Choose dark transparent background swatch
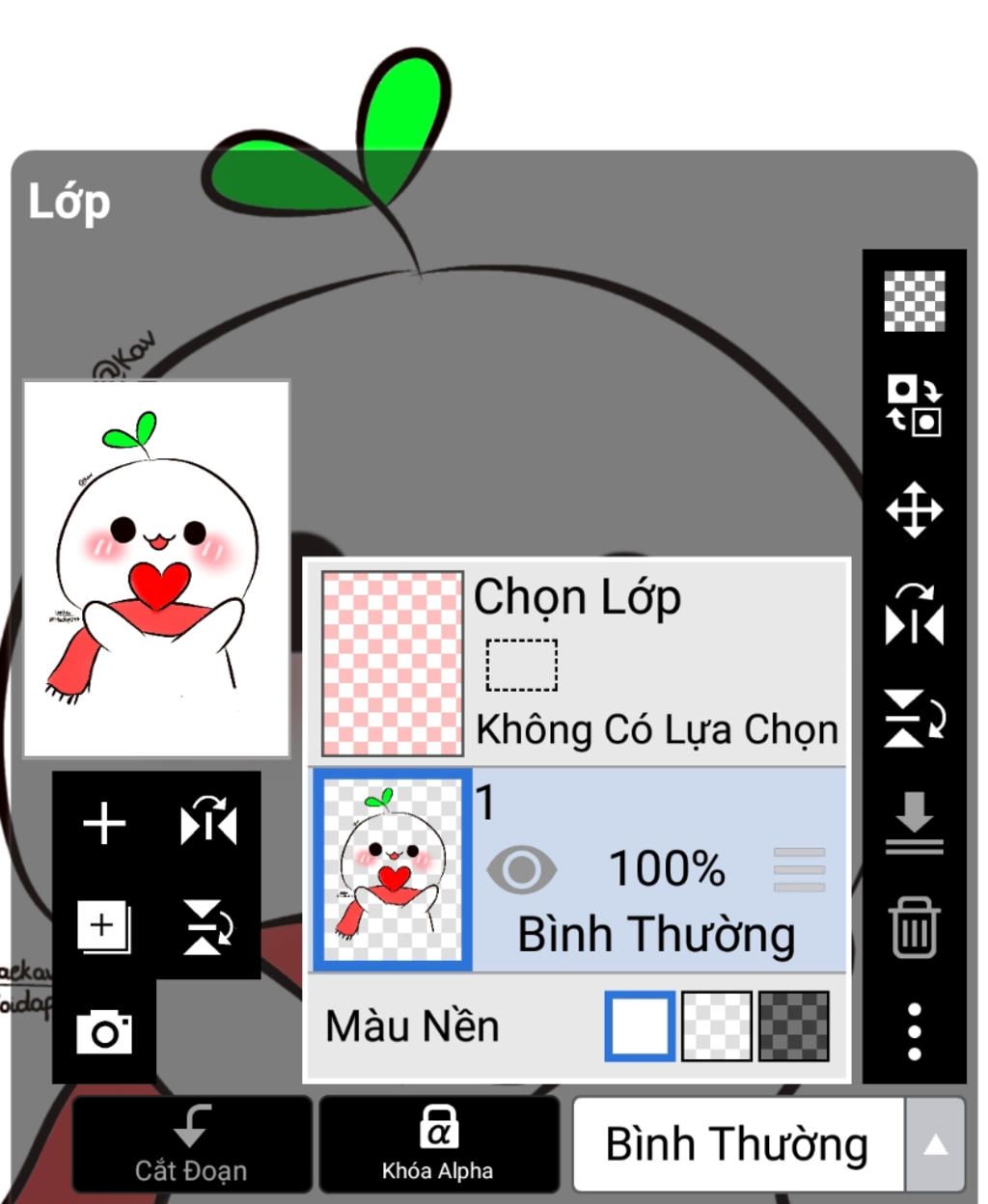988x1204 pixels. 794,1026
